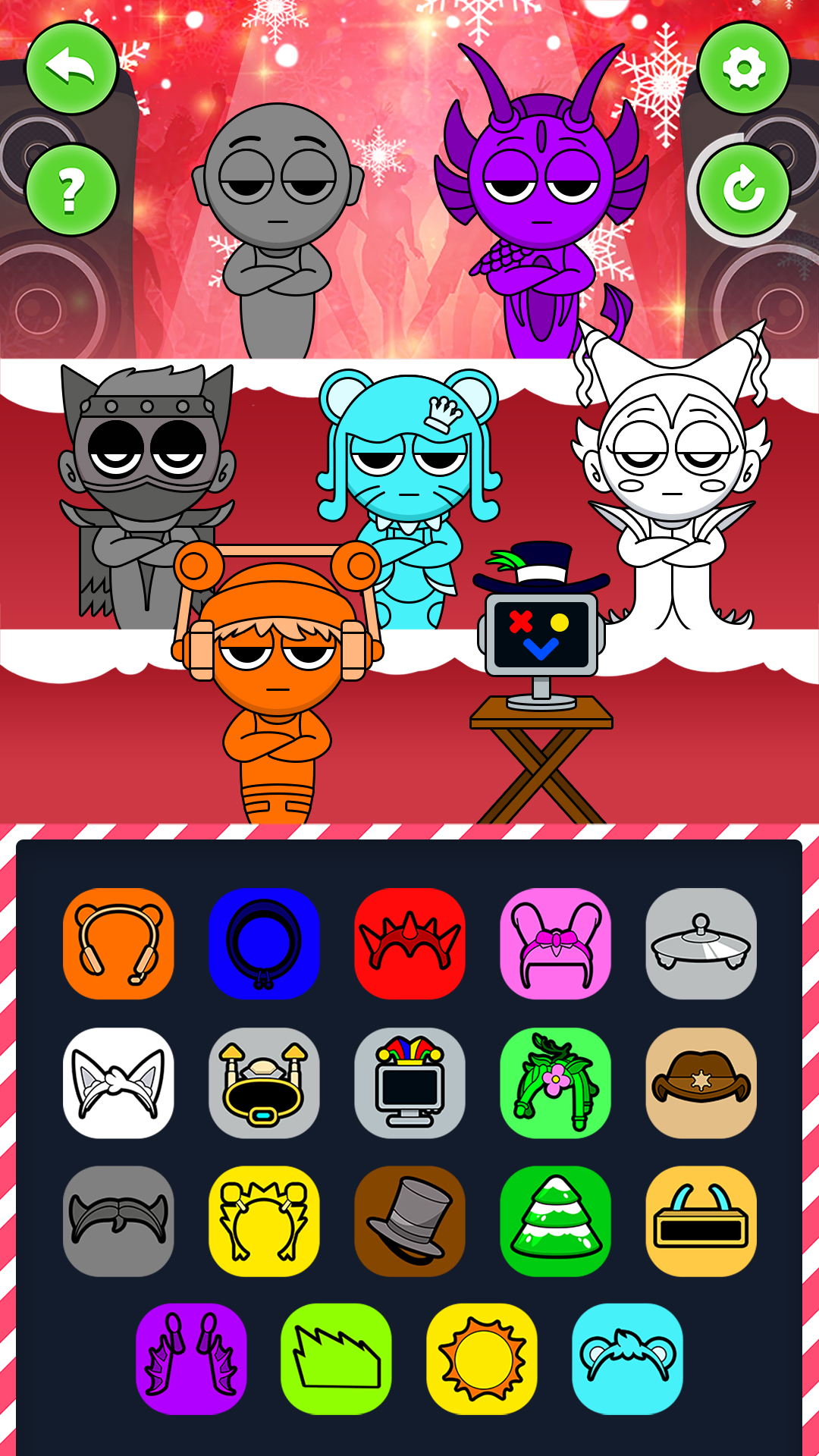Tap the green back arrow button
819x1456 pixels.
click(x=71, y=69)
